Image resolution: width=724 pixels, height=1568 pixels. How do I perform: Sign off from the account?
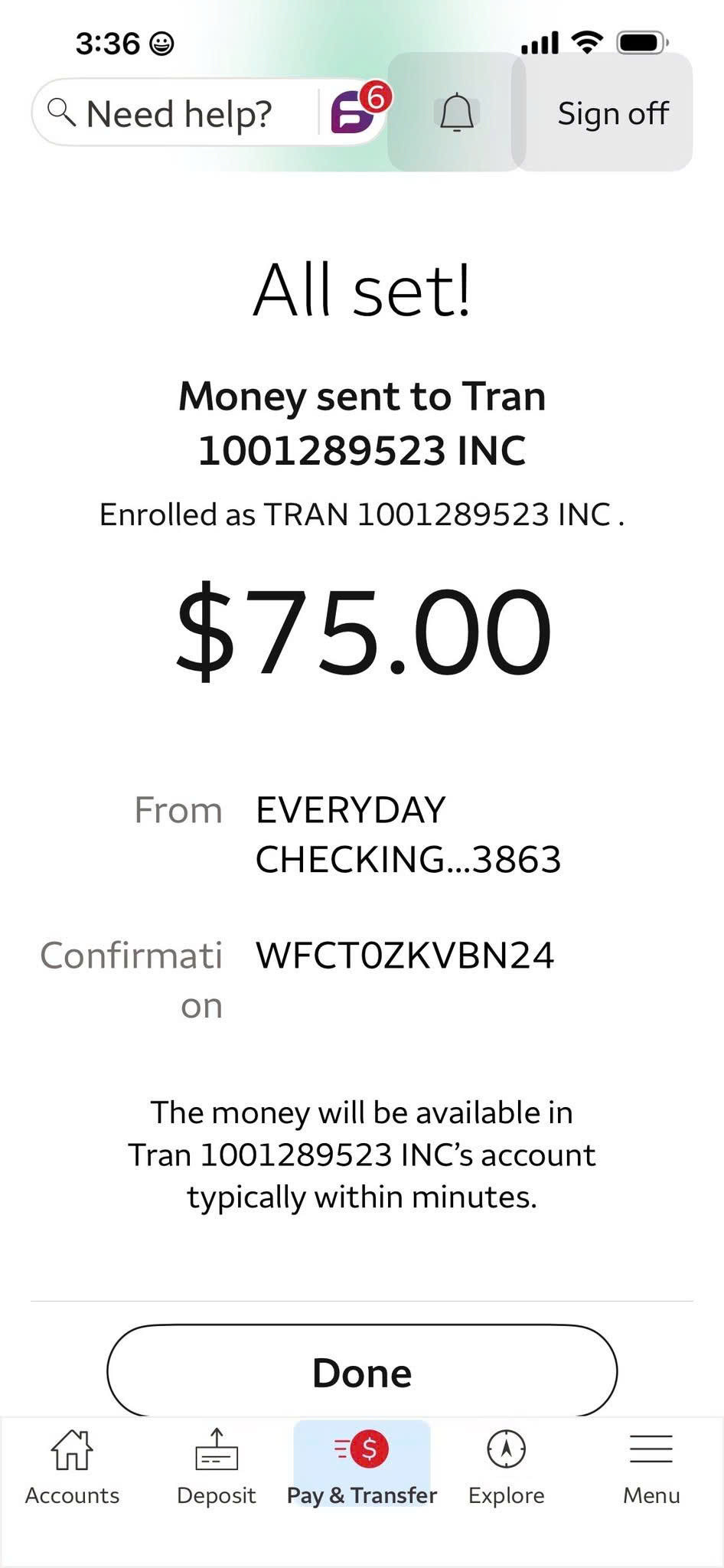click(612, 113)
